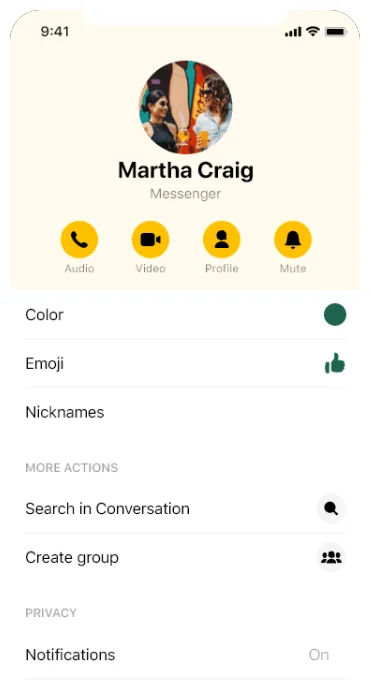The height and width of the screenshot is (680, 370).
Task: Start an audio call with Martha
Action: [79, 239]
